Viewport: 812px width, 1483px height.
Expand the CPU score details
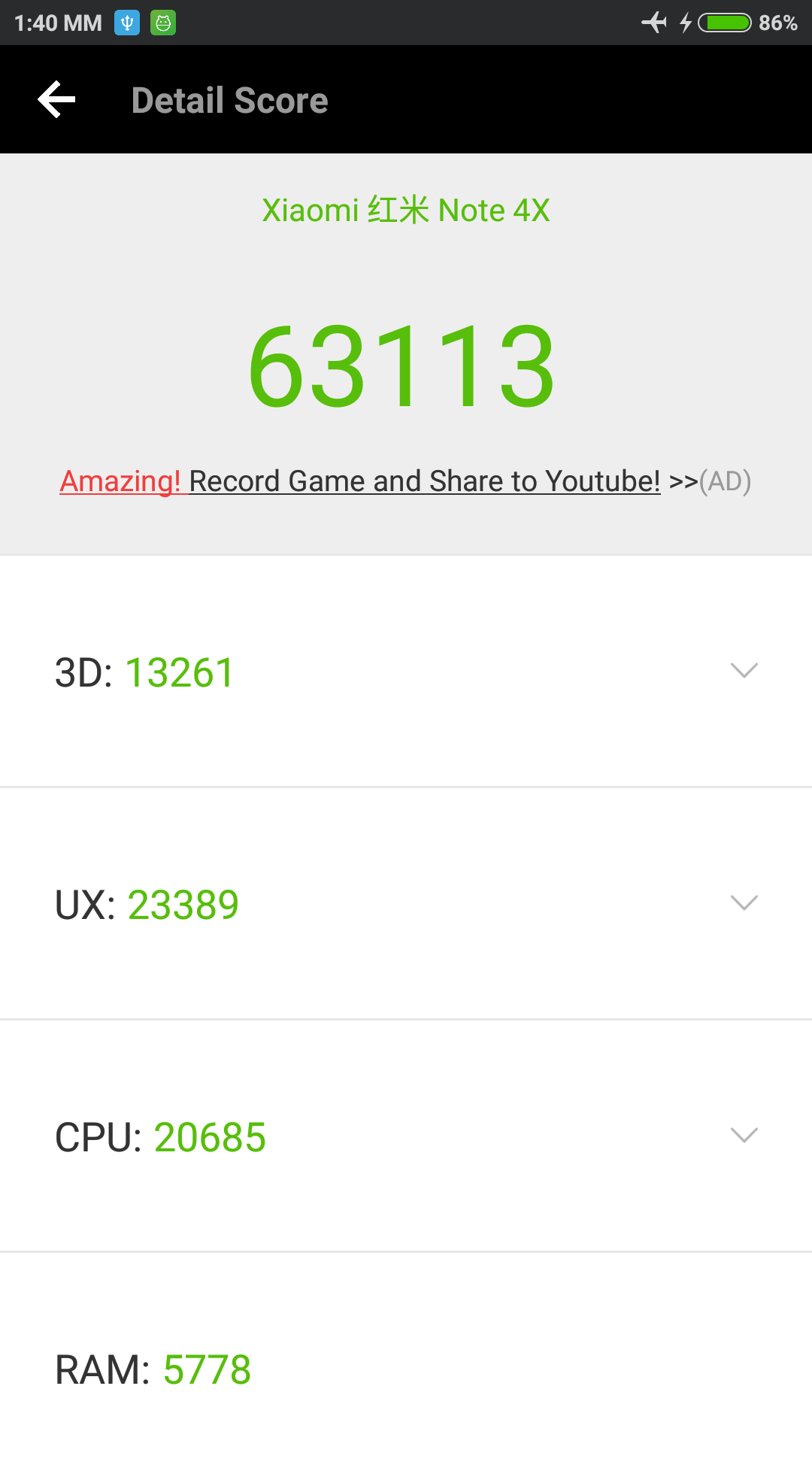click(x=744, y=1136)
